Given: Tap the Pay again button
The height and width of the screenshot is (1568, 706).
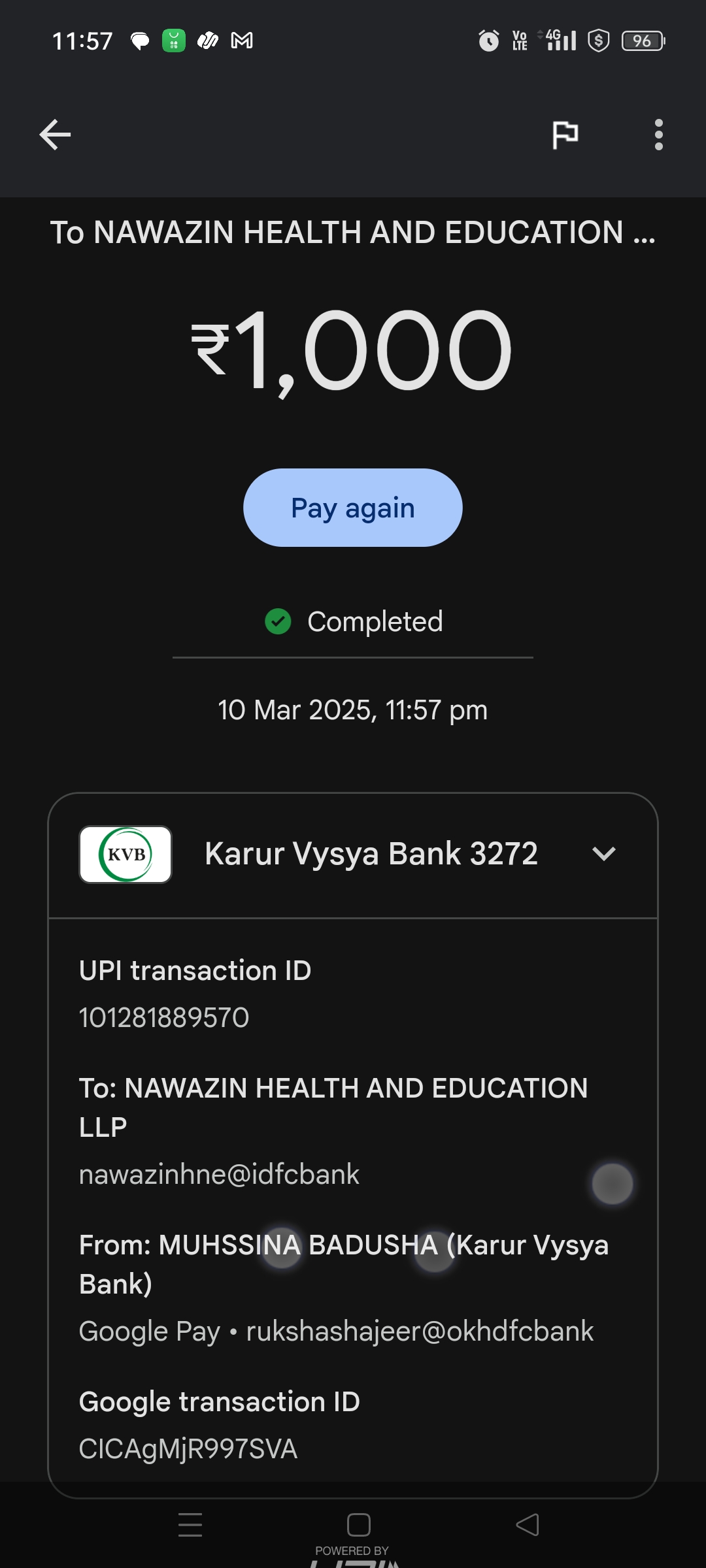Looking at the screenshot, I should (x=352, y=508).
